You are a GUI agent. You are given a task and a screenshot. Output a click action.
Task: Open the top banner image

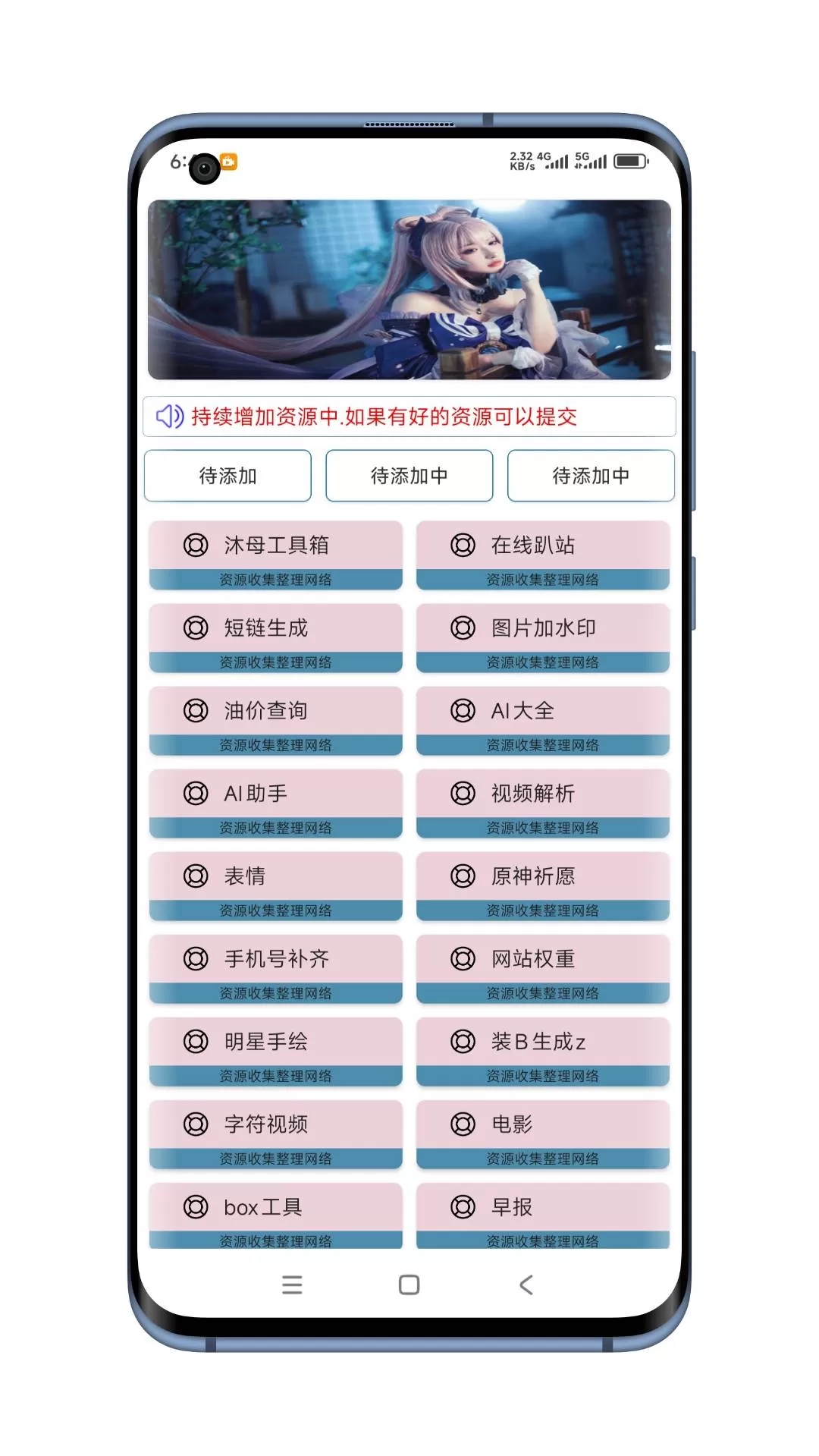tap(409, 290)
